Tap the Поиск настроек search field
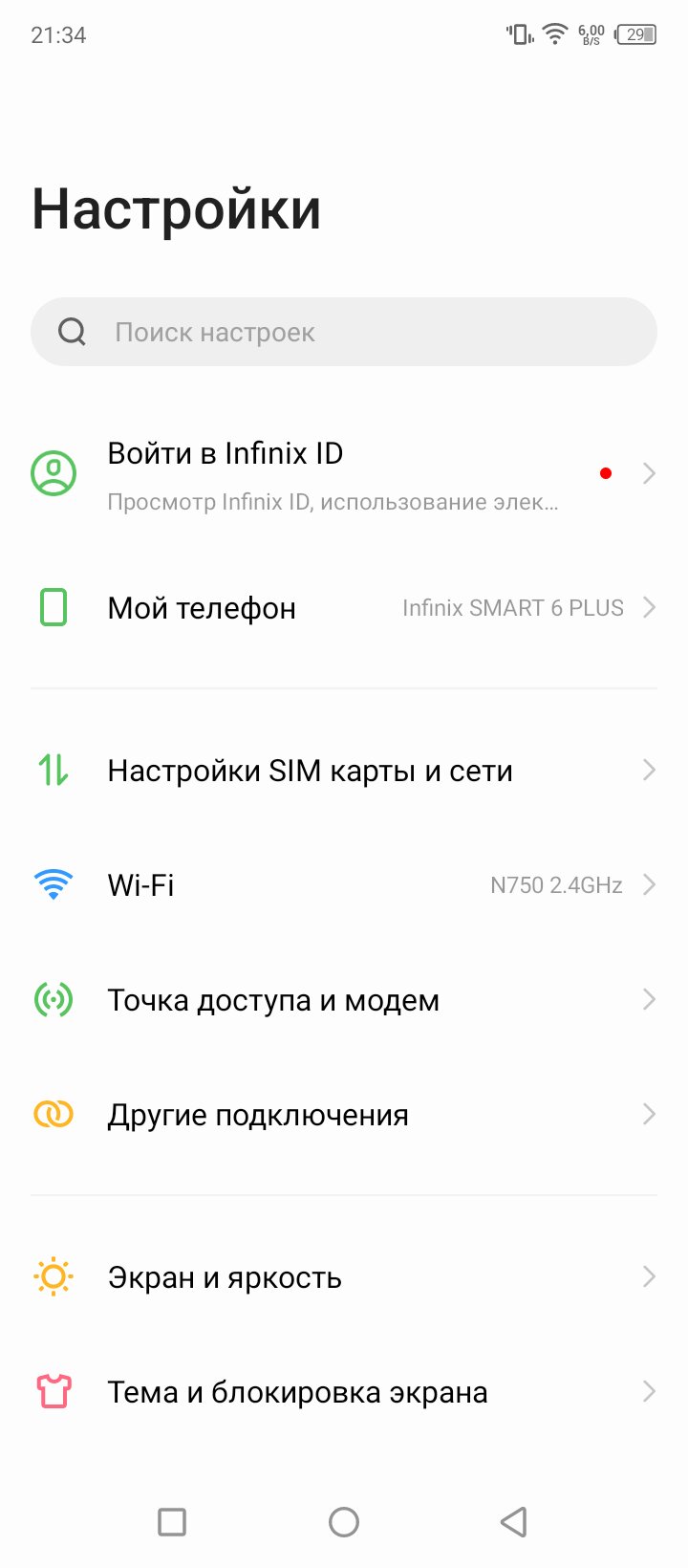This screenshot has height=1568, width=688. click(344, 332)
